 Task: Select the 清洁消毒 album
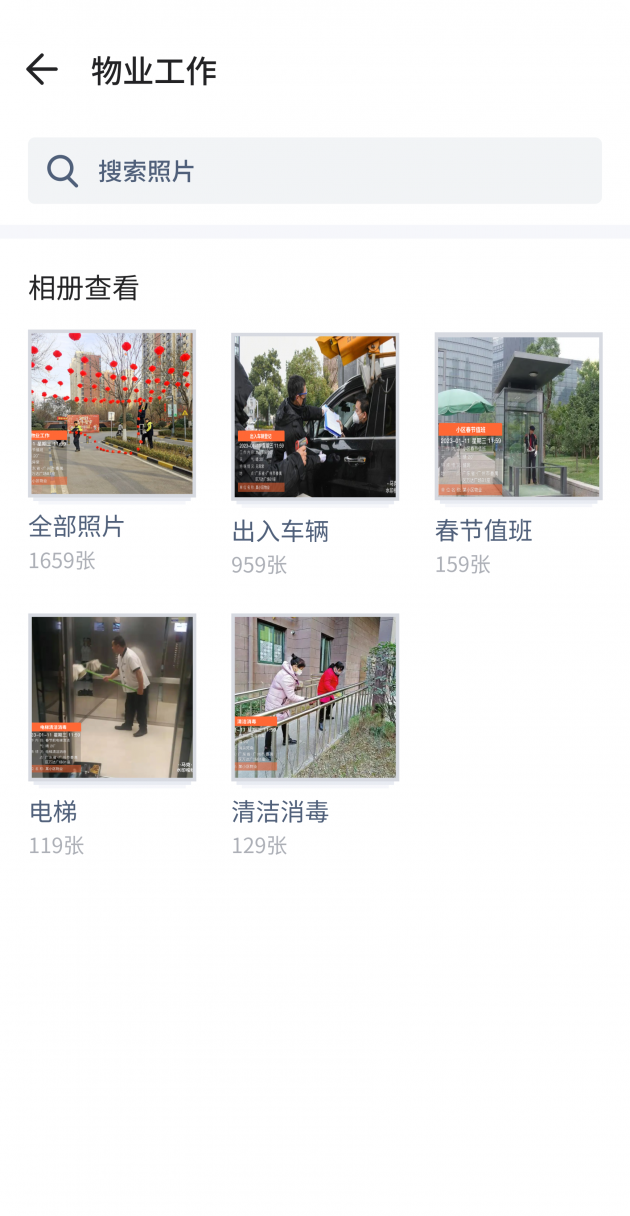(315, 697)
